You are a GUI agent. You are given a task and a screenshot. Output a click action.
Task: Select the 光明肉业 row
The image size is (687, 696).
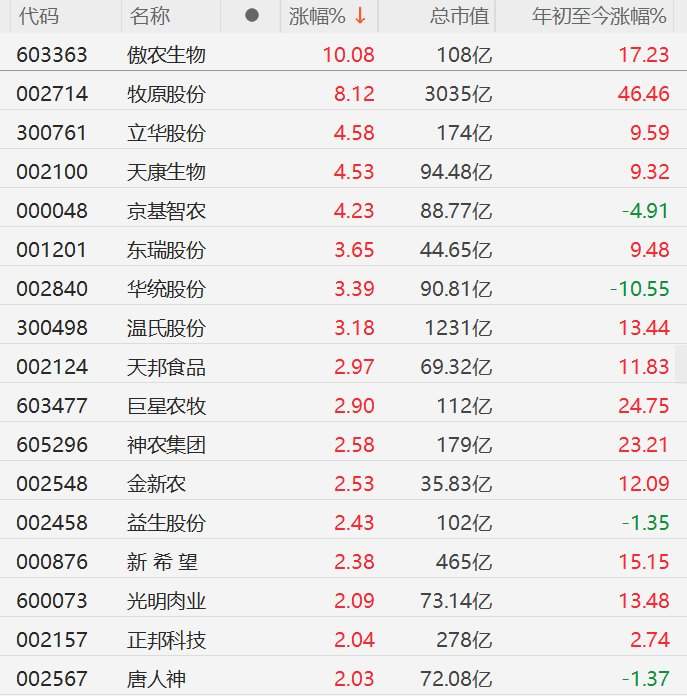167,601
